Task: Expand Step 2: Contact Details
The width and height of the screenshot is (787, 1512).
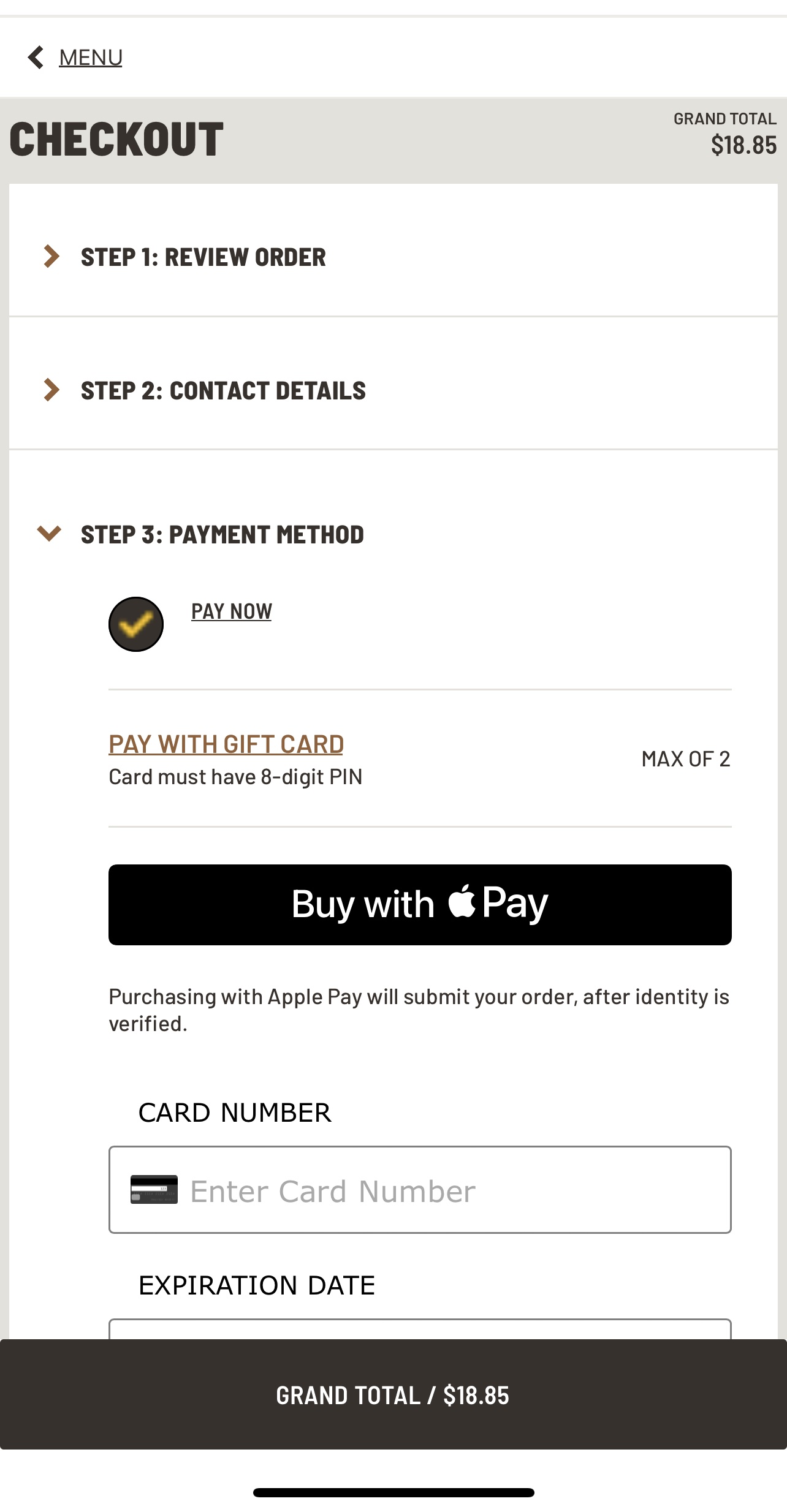Action: pos(393,390)
